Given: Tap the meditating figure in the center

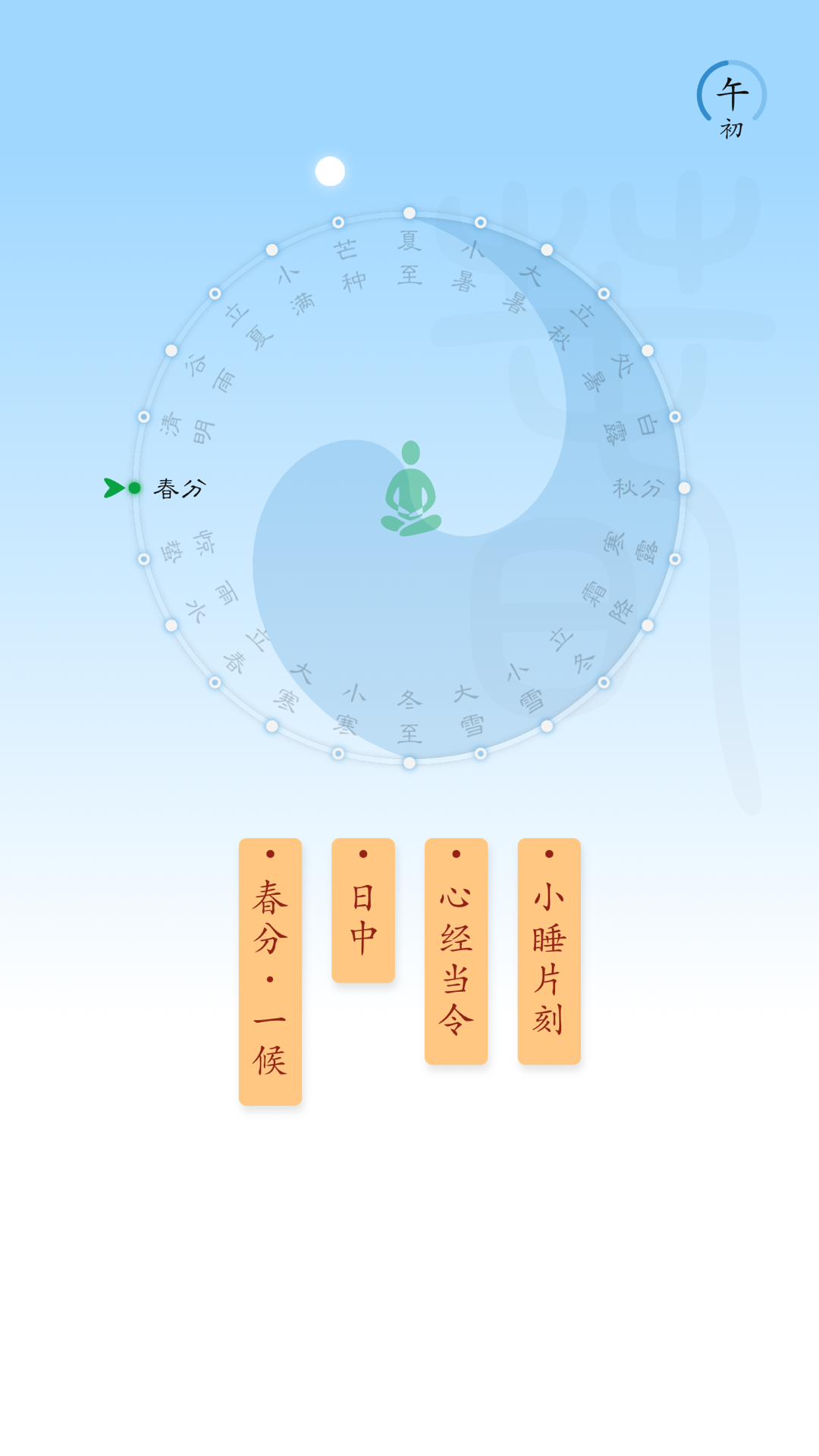Looking at the screenshot, I should [x=410, y=488].
